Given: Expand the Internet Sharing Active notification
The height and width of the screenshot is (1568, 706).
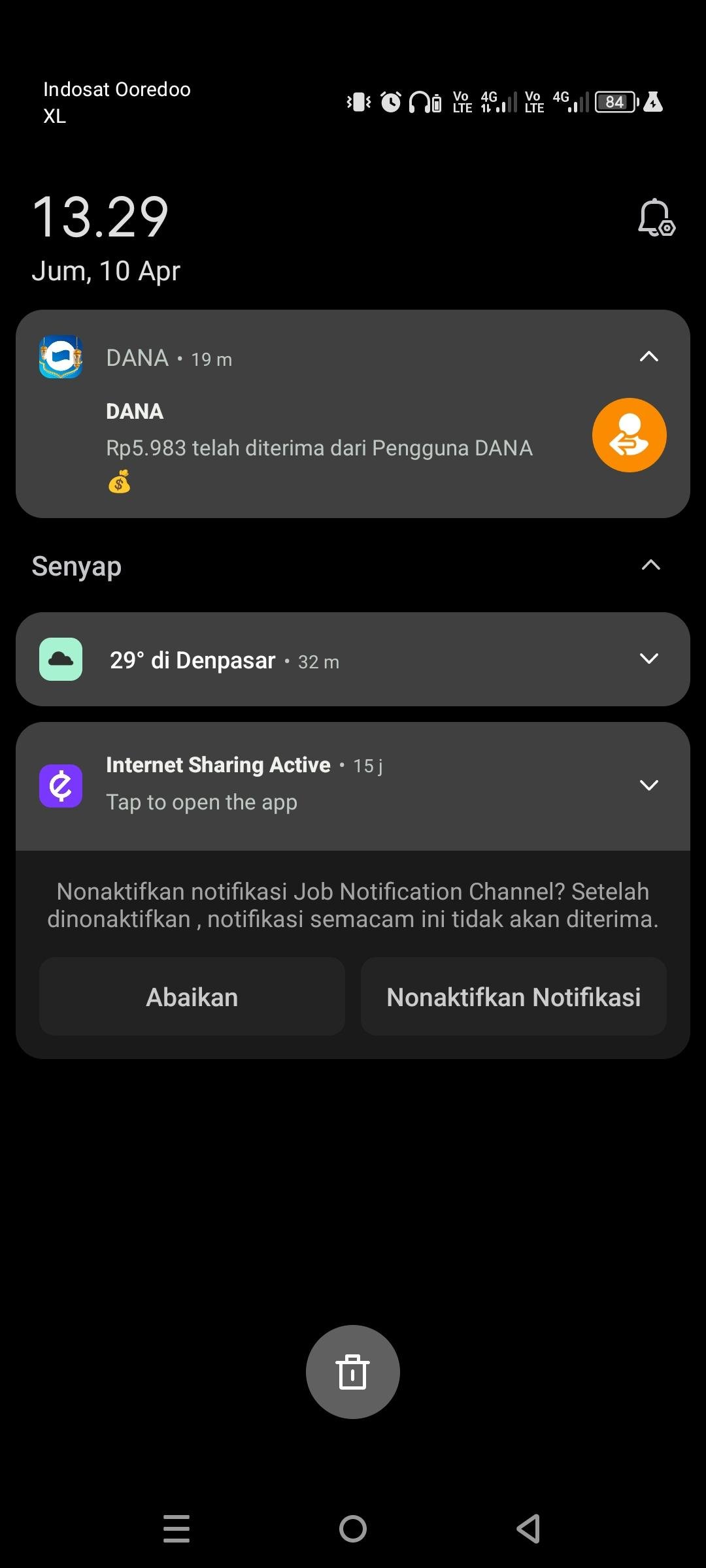Looking at the screenshot, I should point(648,785).
